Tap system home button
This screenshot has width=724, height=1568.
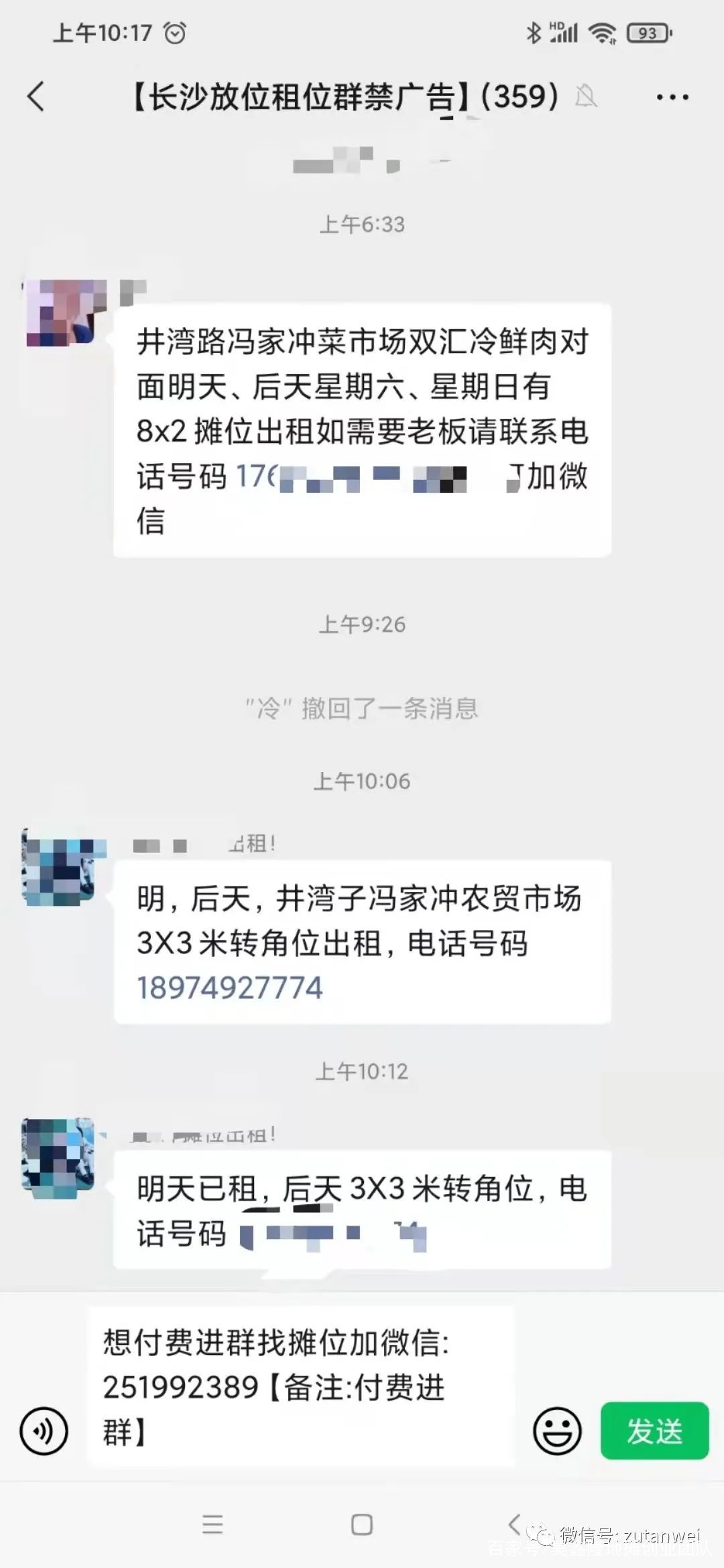click(x=362, y=1524)
